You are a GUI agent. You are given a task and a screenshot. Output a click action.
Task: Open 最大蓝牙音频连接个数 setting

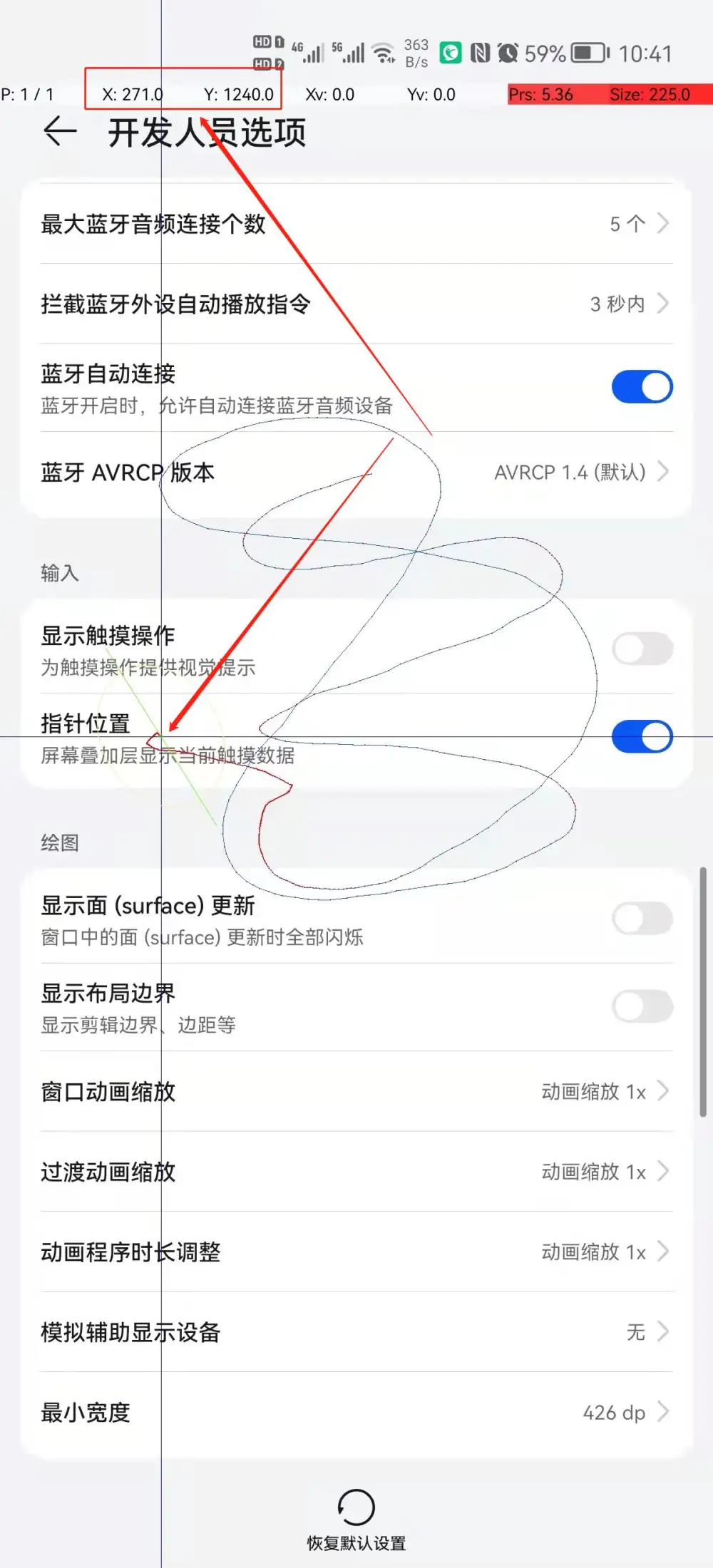point(356,224)
